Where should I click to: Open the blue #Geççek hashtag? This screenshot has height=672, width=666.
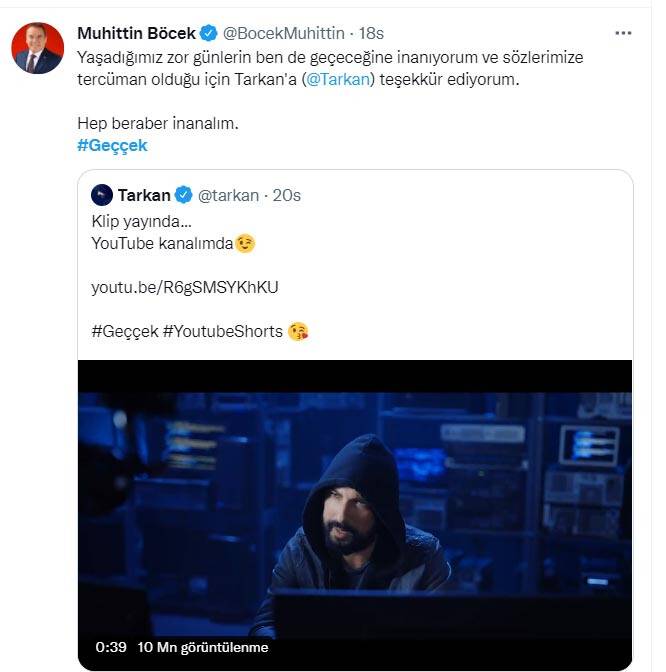pyautogui.click(x=112, y=146)
